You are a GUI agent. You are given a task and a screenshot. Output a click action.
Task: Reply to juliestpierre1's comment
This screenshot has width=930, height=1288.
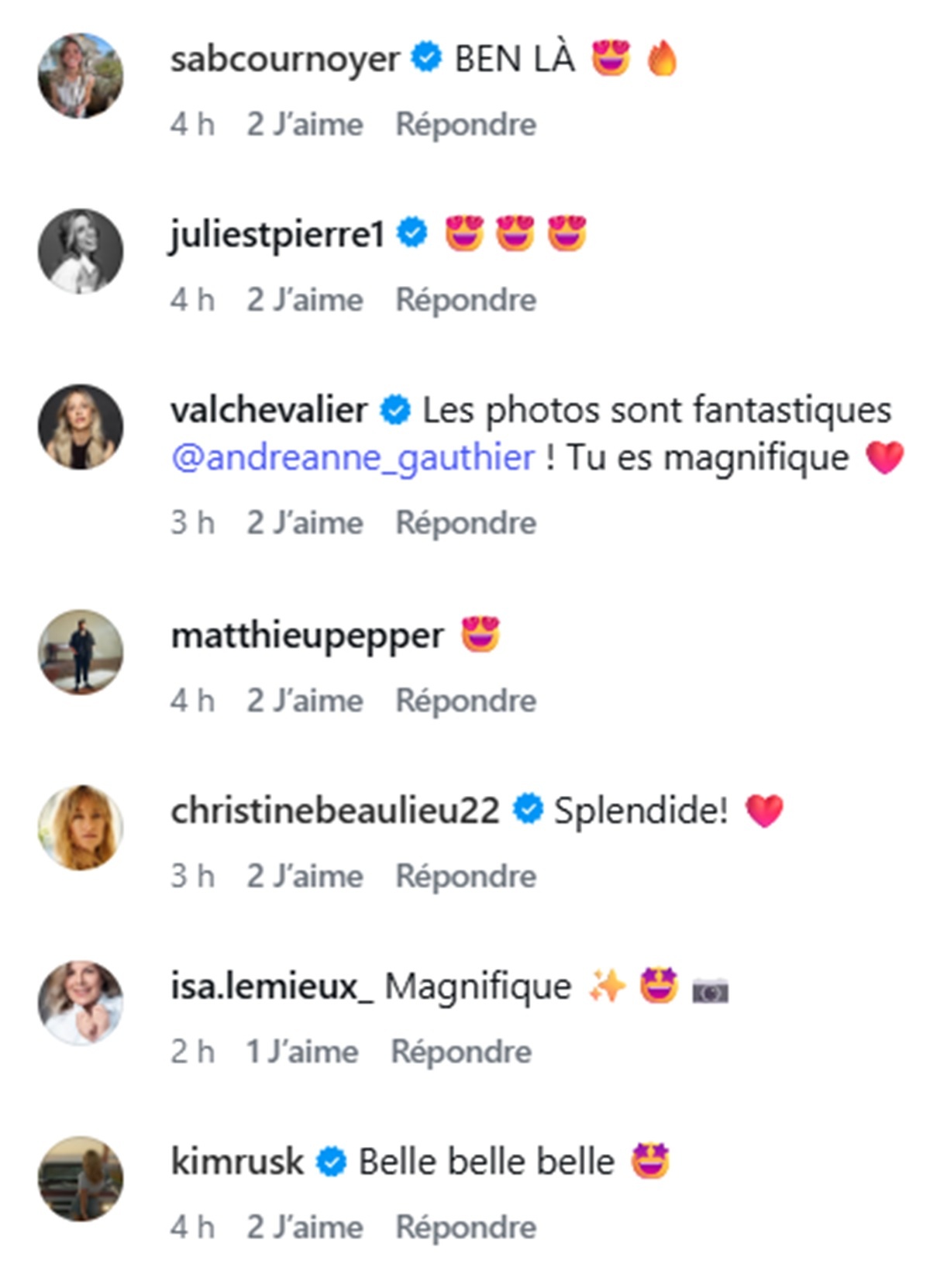pyautogui.click(x=466, y=300)
